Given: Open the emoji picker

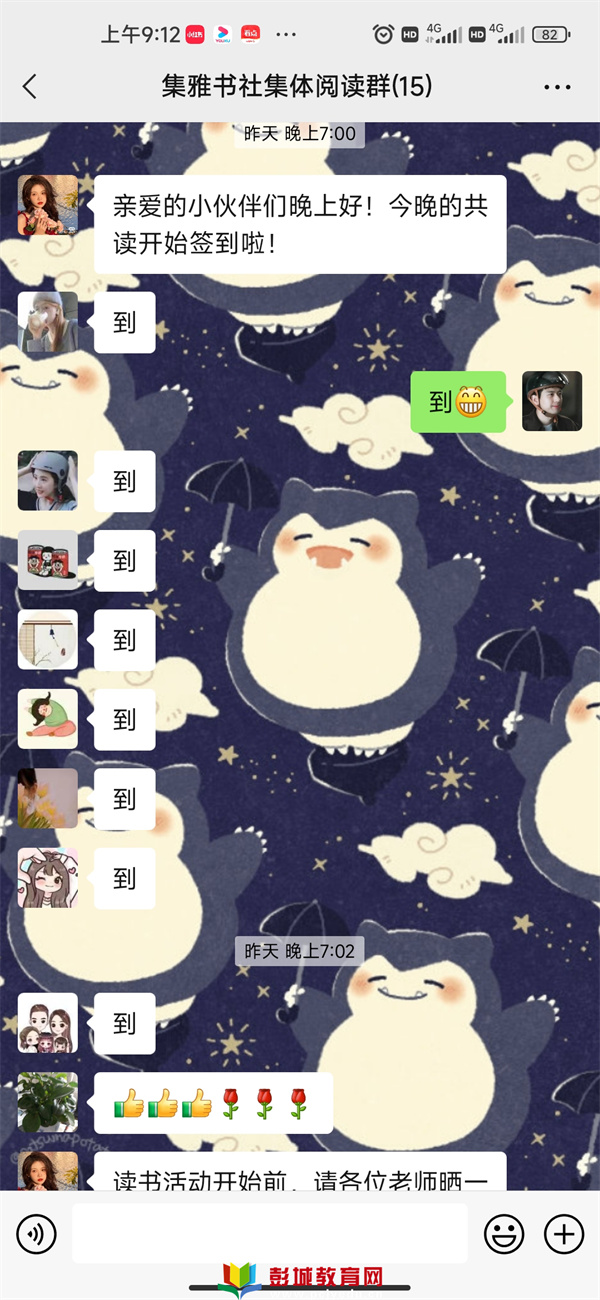Looking at the screenshot, I should 504,1234.
